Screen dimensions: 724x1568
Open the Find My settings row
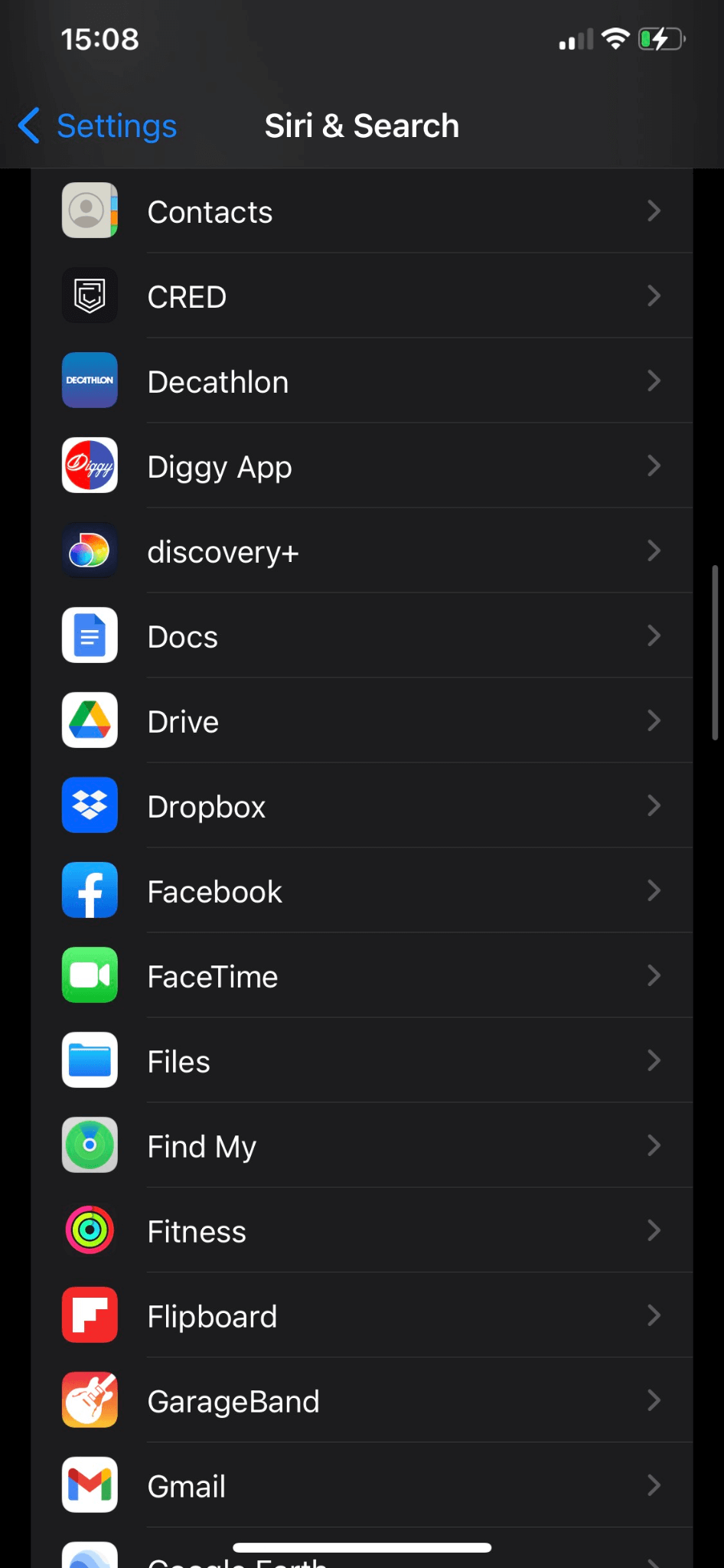pos(383,1145)
